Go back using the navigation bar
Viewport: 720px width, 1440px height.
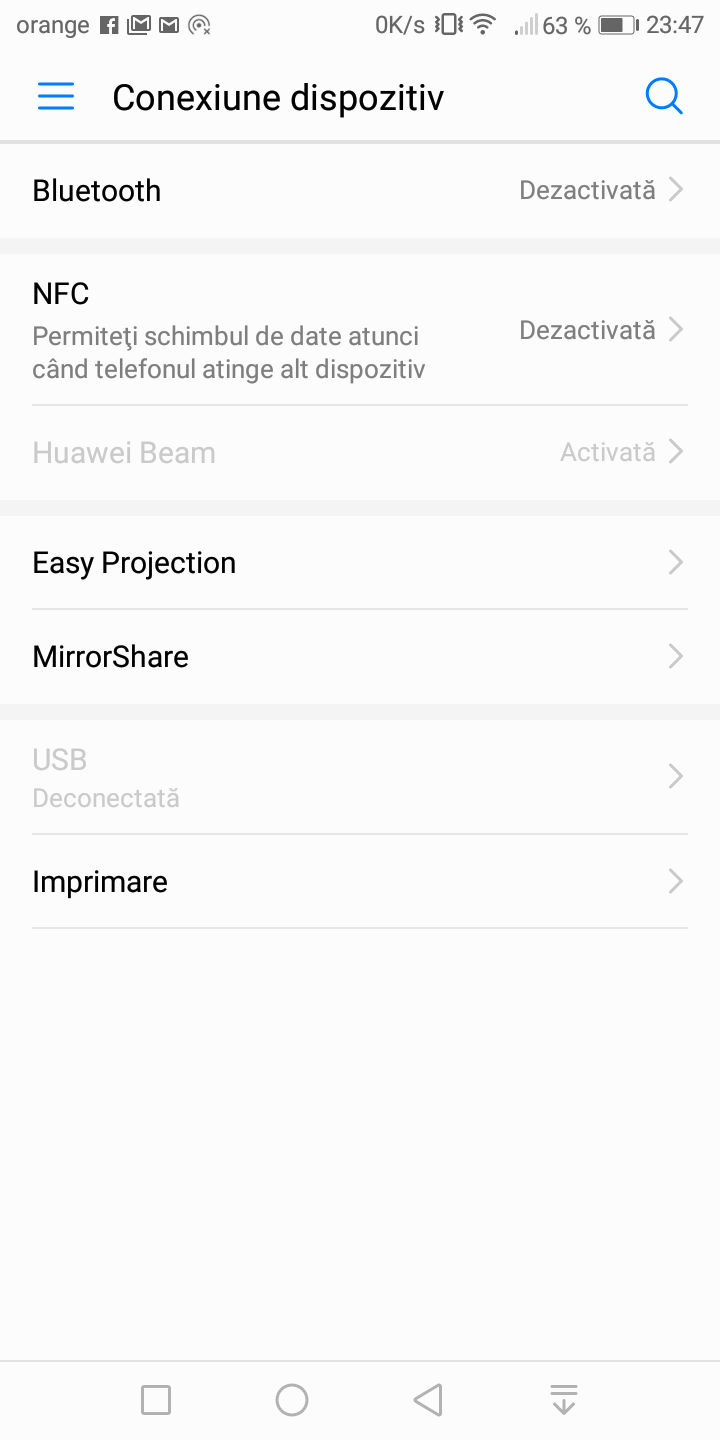[x=428, y=1400]
